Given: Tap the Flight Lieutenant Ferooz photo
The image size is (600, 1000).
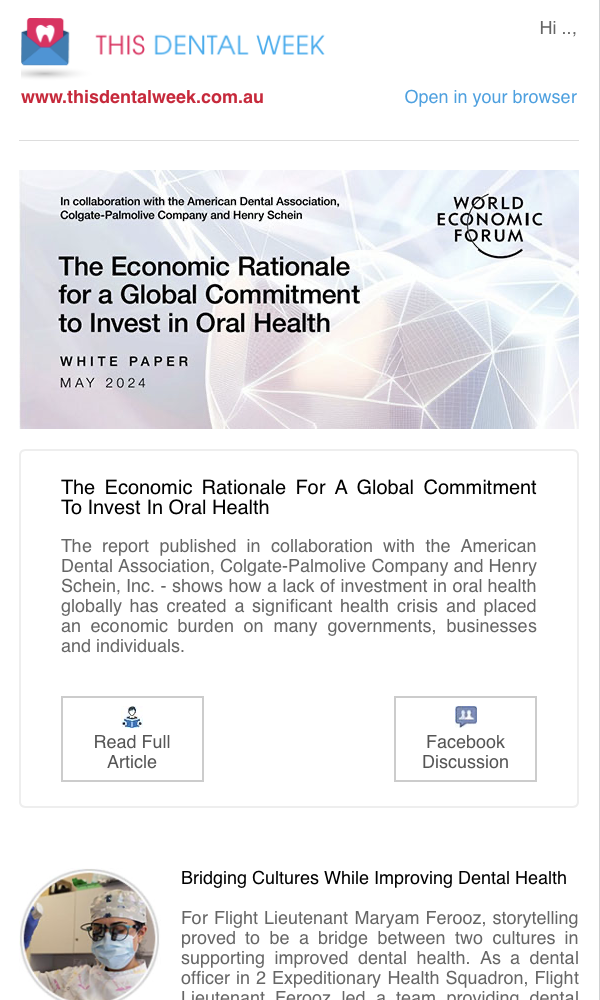Looking at the screenshot, I should 90,935.
